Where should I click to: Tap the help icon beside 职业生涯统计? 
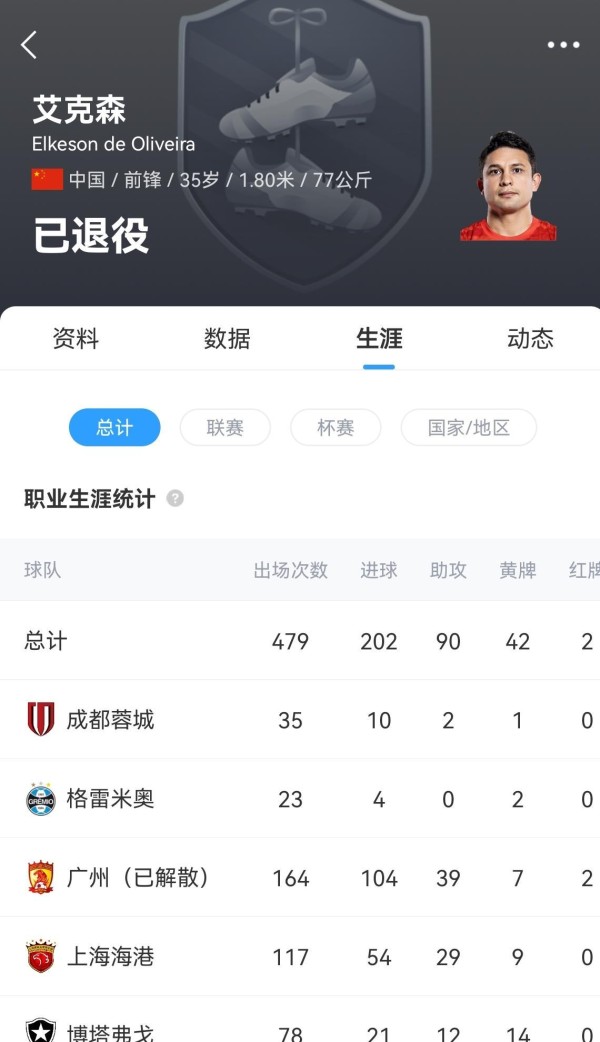point(175,498)
